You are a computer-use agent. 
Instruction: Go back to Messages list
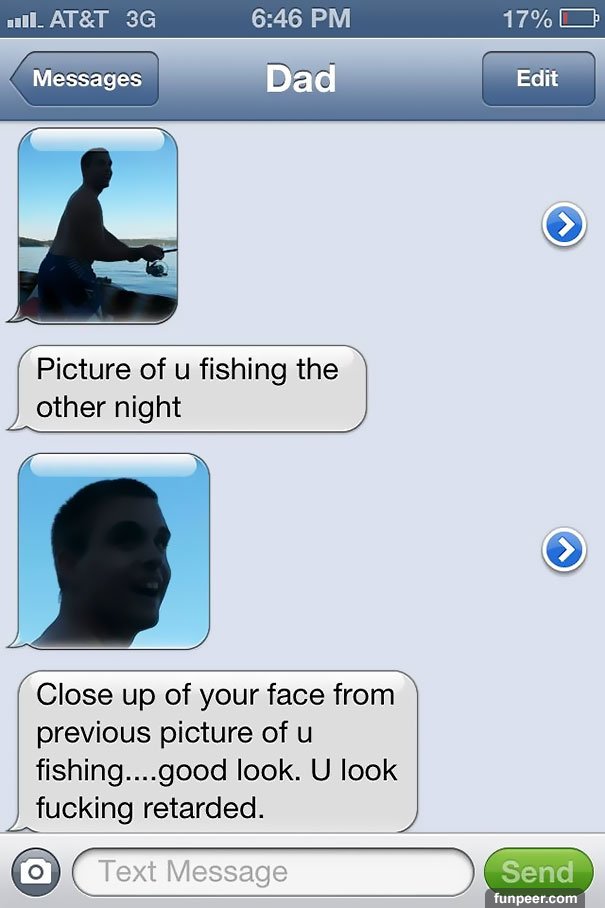tap(85, 79)
